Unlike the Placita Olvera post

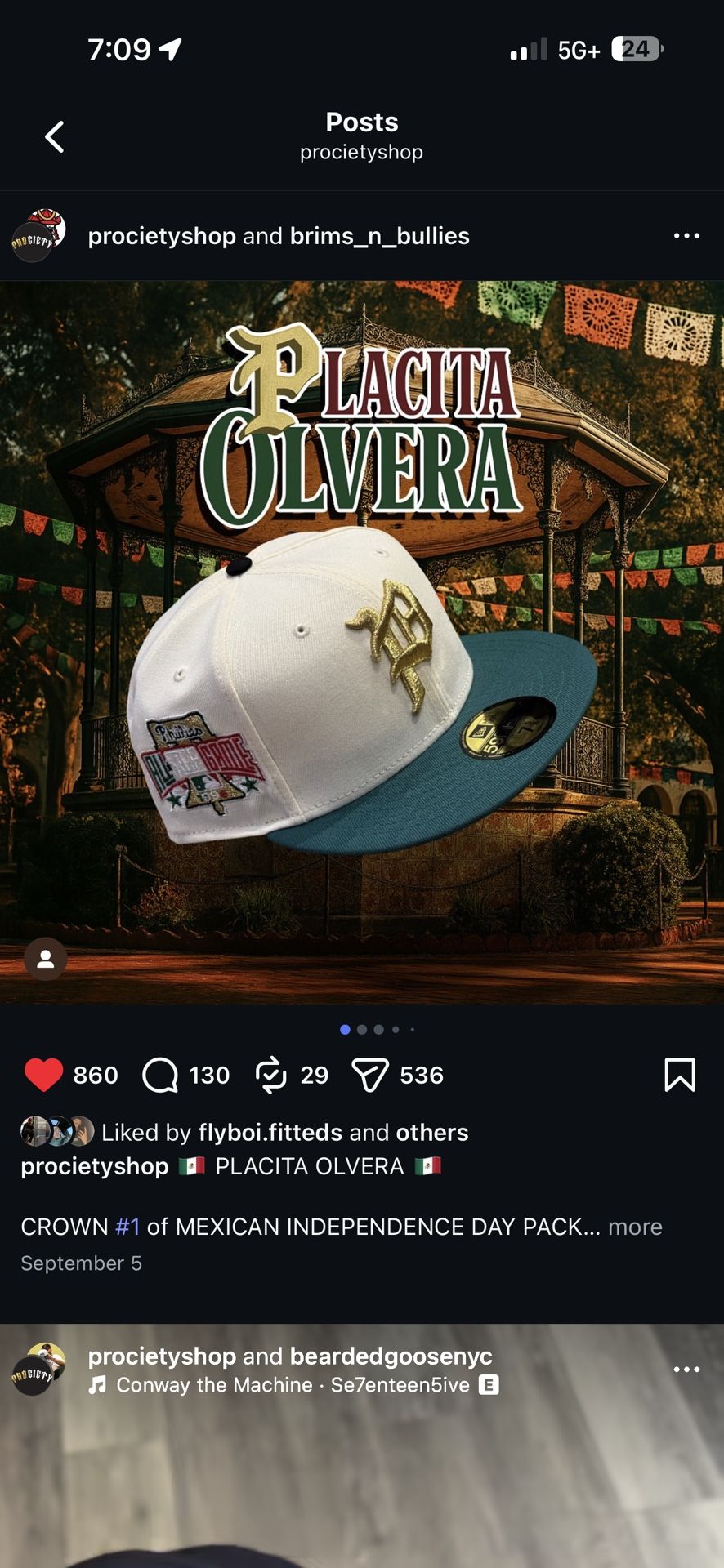(43, 1075)
